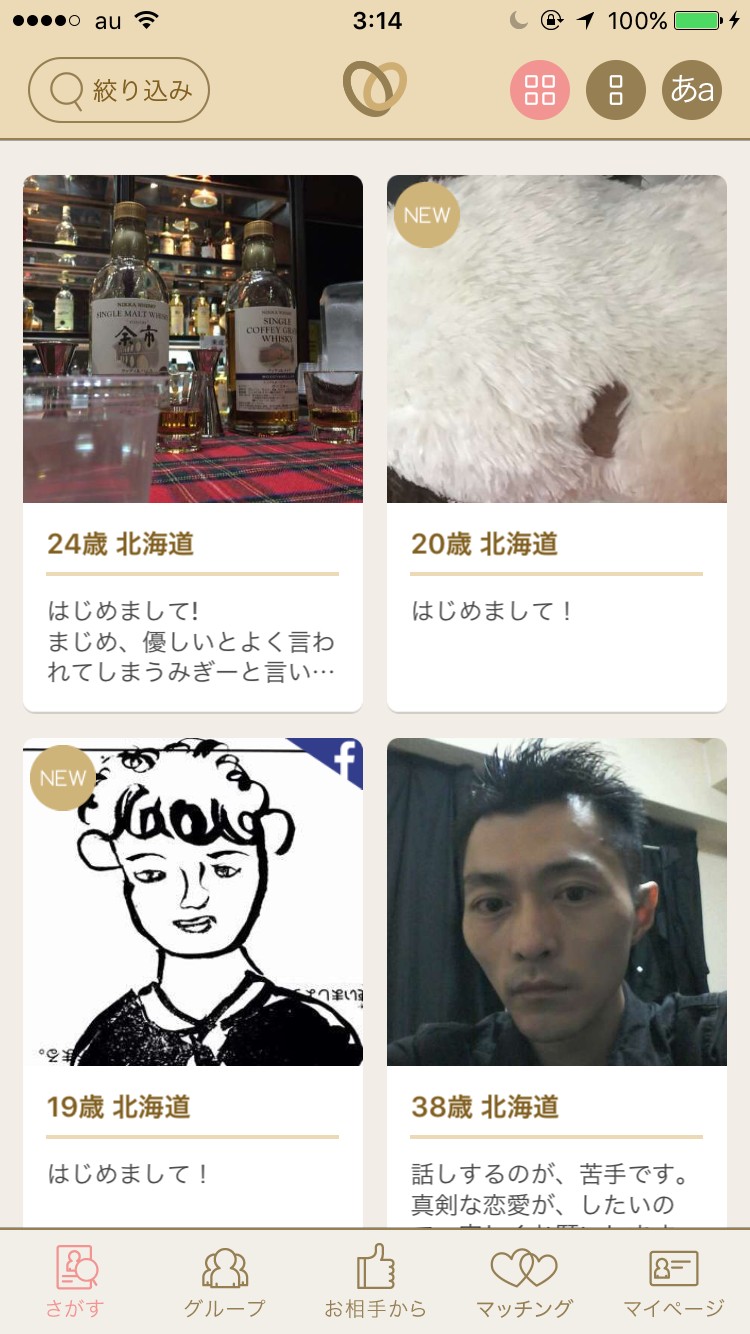This screenshot has height=1334, width=750.
Task: Switch to the single-column list view
Action: [x=616, y=90]
